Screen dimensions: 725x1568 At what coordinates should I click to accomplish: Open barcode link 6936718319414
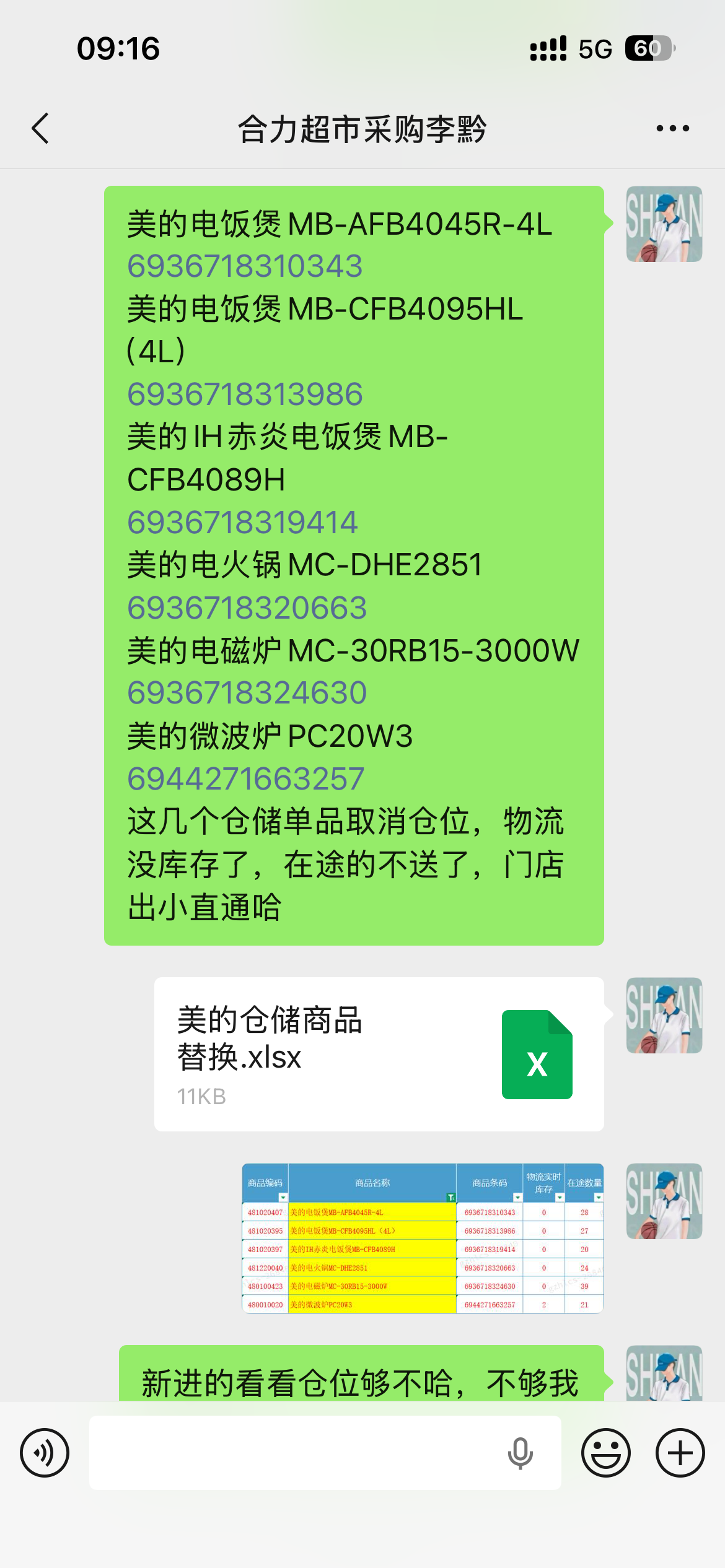tap(242, 523)
